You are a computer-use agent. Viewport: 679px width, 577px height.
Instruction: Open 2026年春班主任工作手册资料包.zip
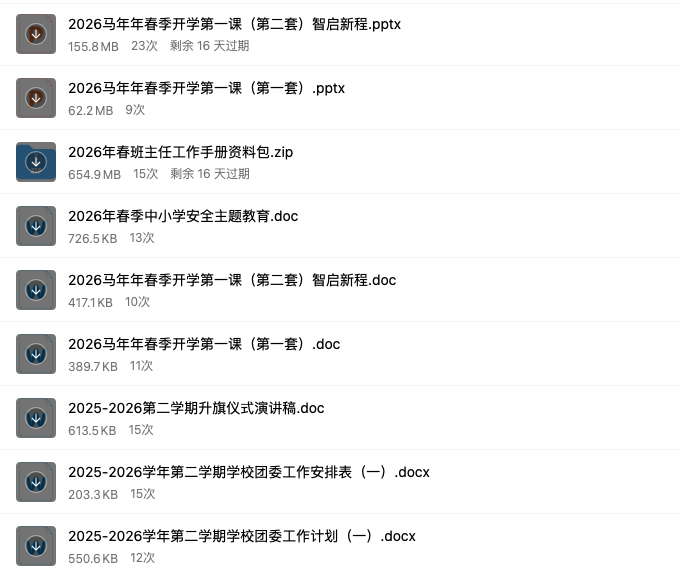click(180, 152)
